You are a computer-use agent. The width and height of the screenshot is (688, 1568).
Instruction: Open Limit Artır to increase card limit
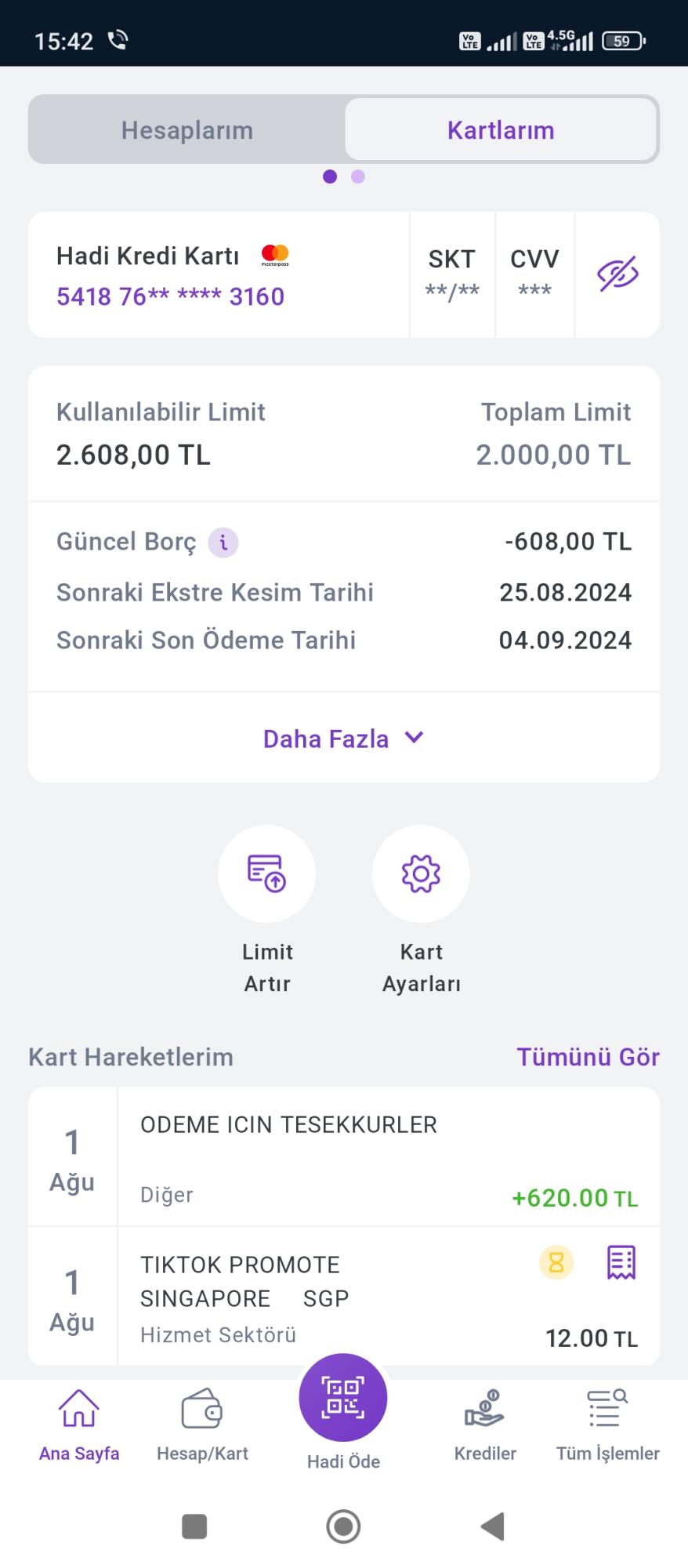[267, 874]
